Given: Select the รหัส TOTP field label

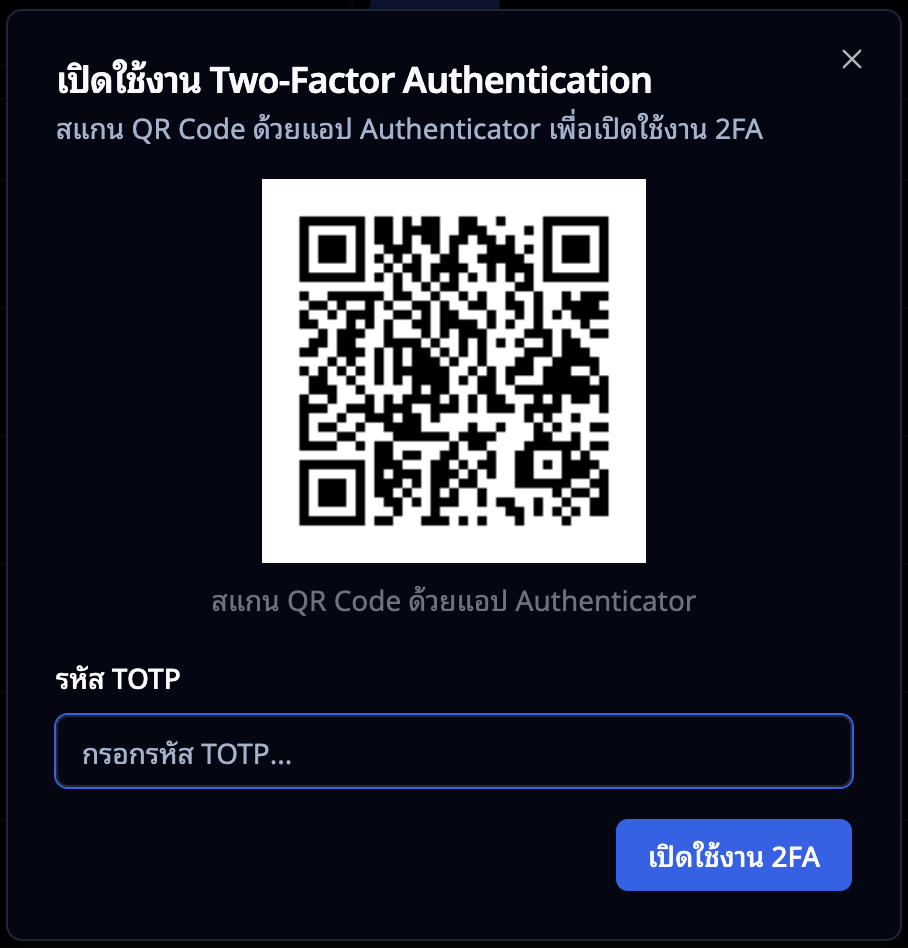Looking at the screenshot, I should 117,678.
